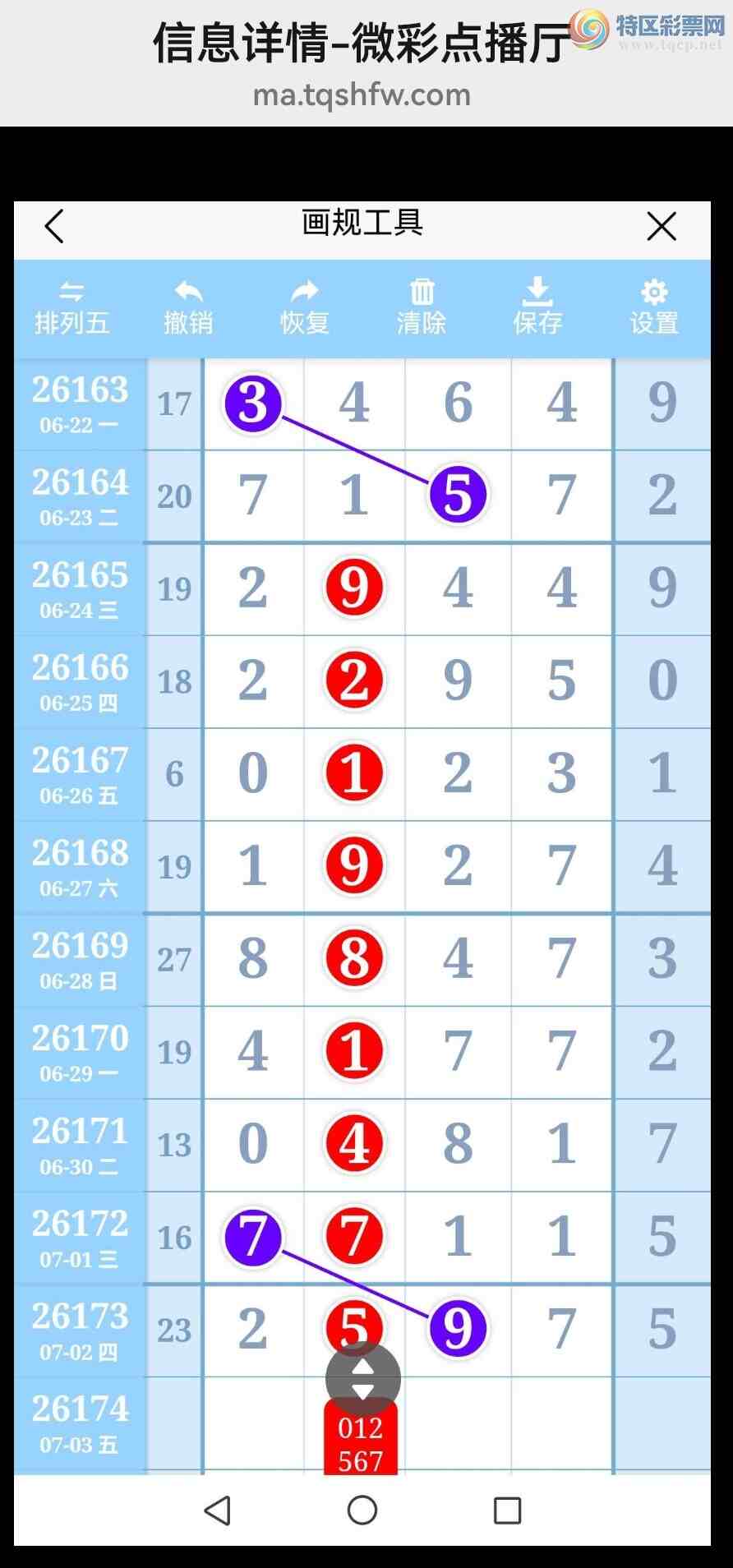Tap system home button

tap(362, 1510)
